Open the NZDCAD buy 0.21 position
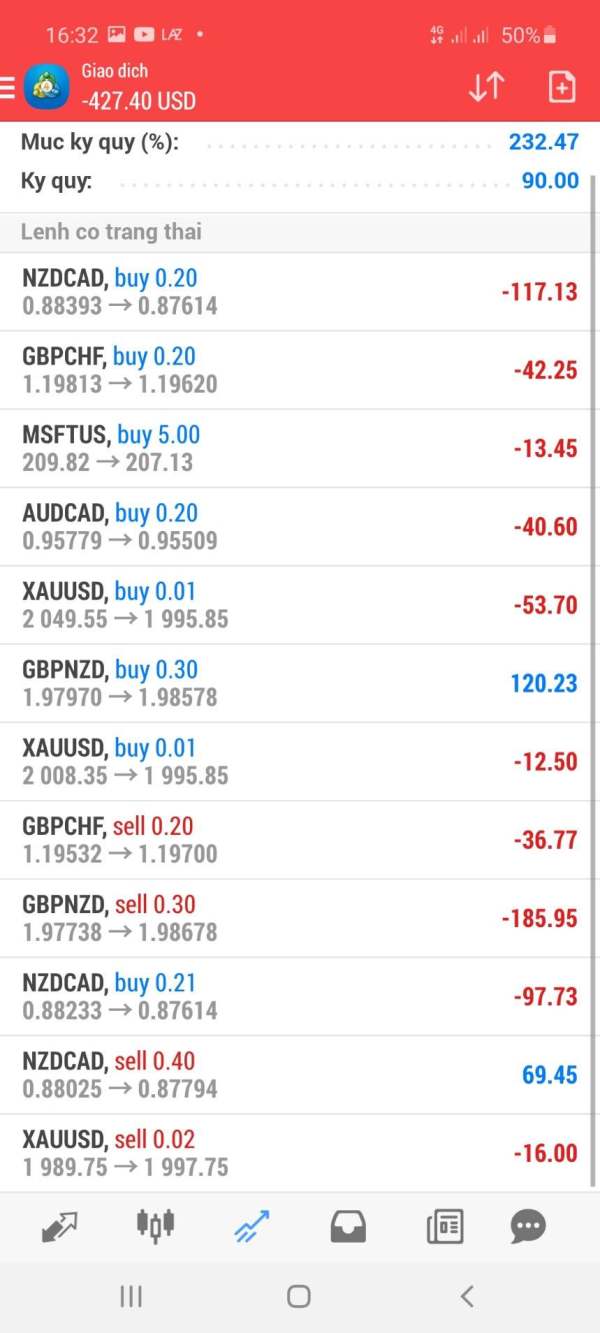 point(300,996)
